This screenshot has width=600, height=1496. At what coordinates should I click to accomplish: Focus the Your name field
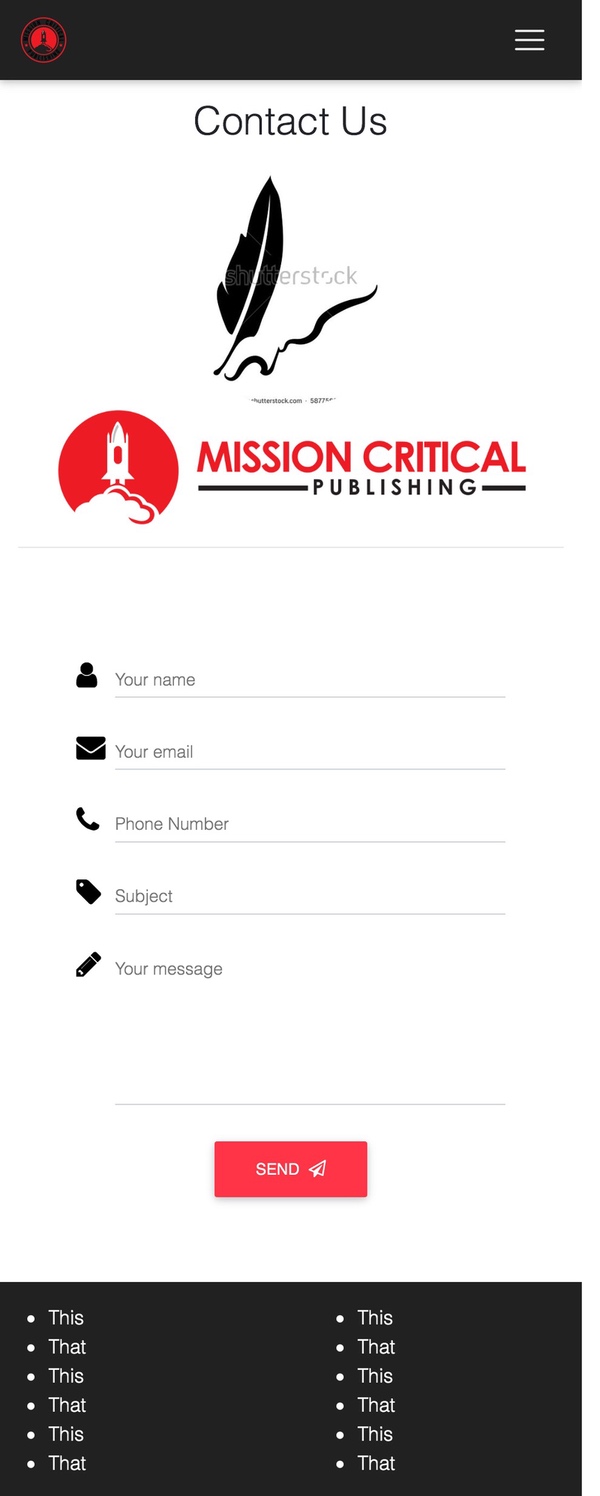(309, 680)
